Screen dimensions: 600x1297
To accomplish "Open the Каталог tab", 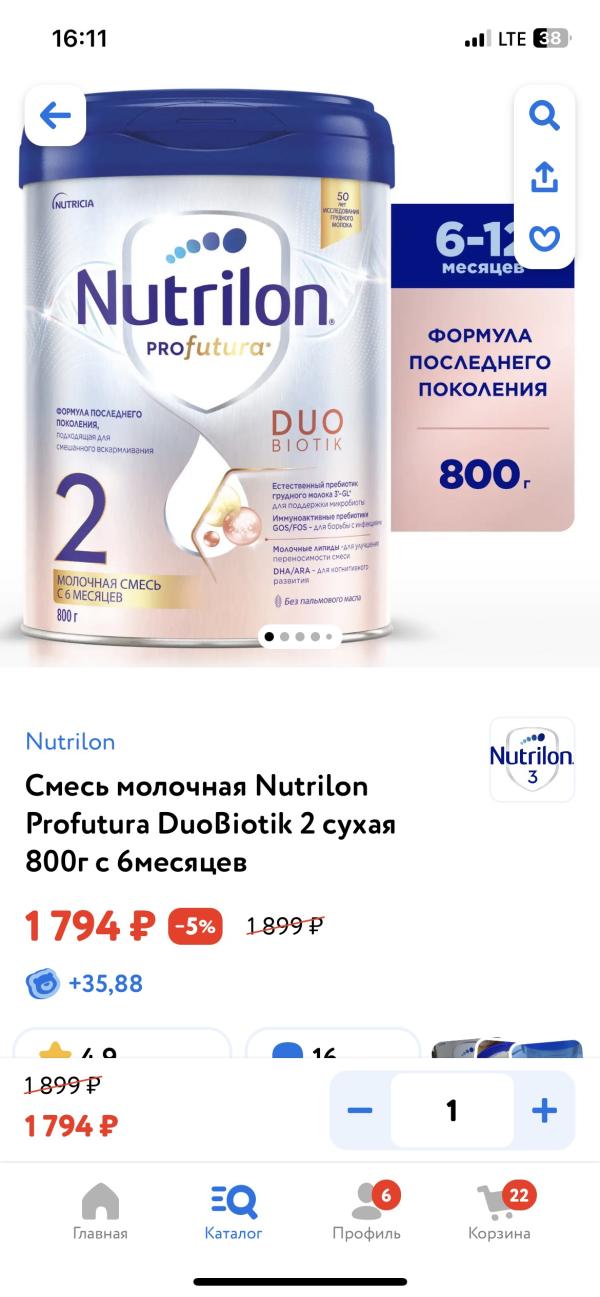I will [233, 1210].
